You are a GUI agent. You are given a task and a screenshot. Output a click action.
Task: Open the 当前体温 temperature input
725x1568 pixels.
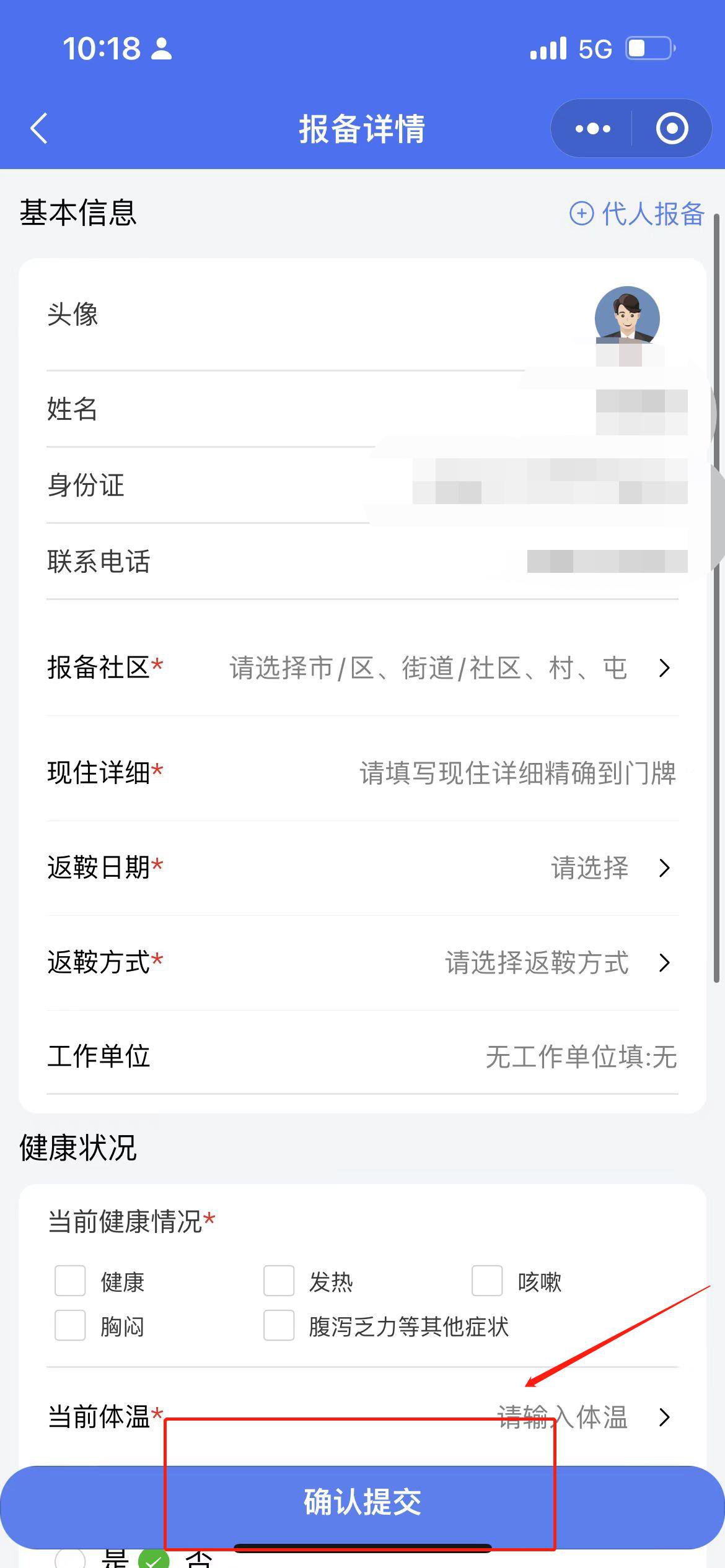[582, 1417]
